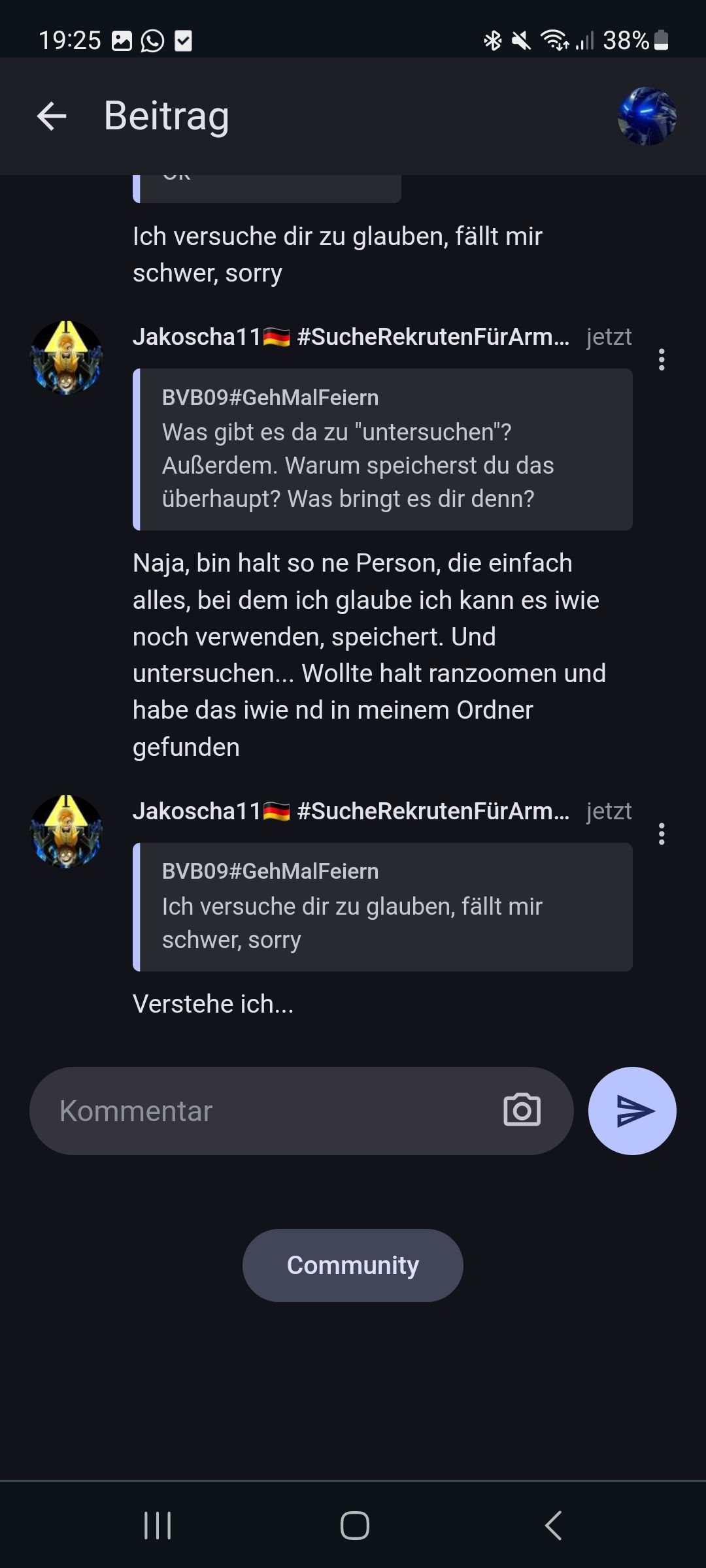Go back using the Beitrag arrow
Image resolution: width=706 pixels, height=1568 pixels.
[x=52, y=116]
